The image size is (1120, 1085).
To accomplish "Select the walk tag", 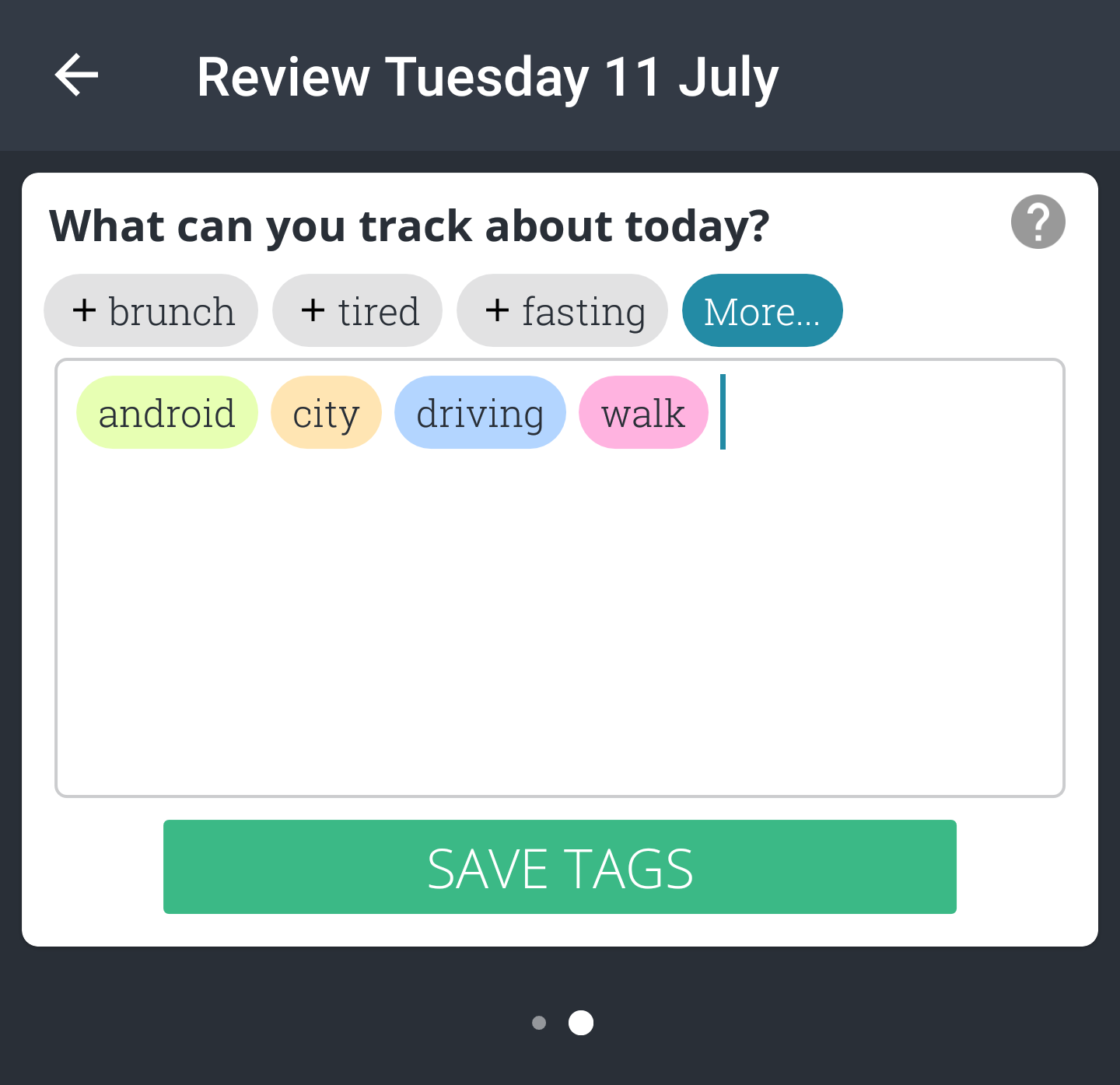I will pos(643,413).
